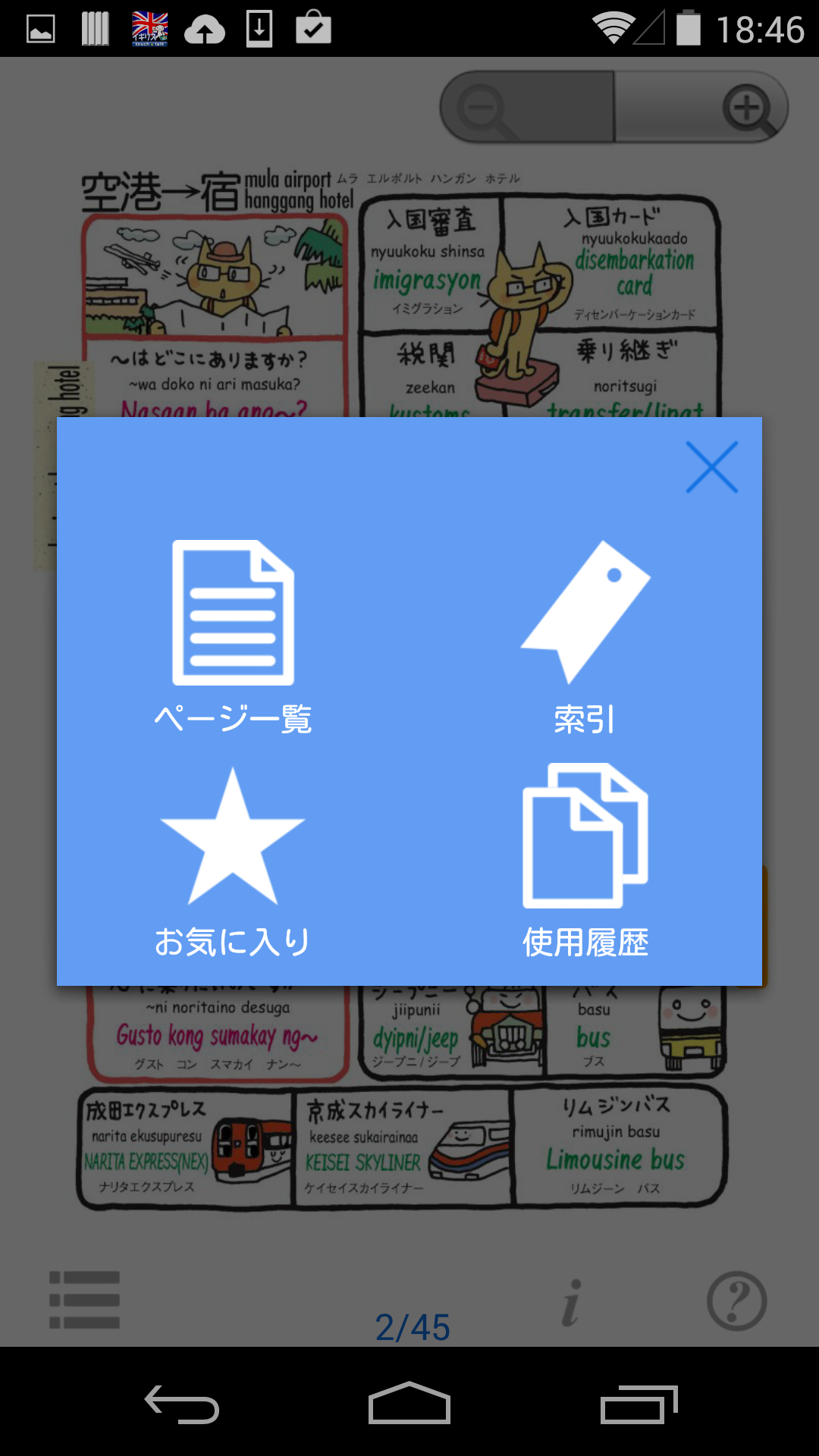Image resolution: width=819 pixels, height=1456 pixels.
Task: Open お気に入り favorites
Action: (x=233, y=859)
